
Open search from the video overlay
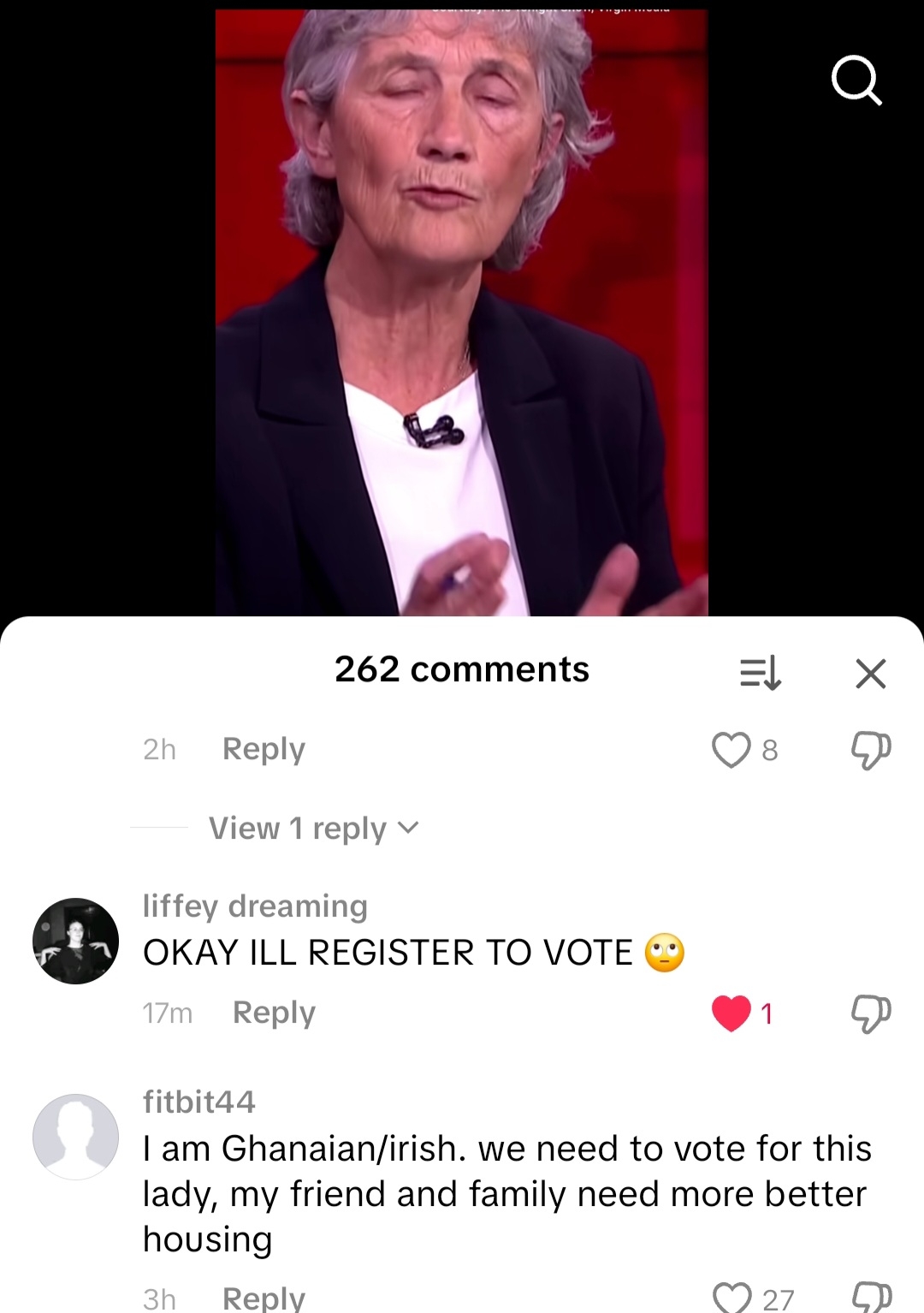tap(856, 81)
